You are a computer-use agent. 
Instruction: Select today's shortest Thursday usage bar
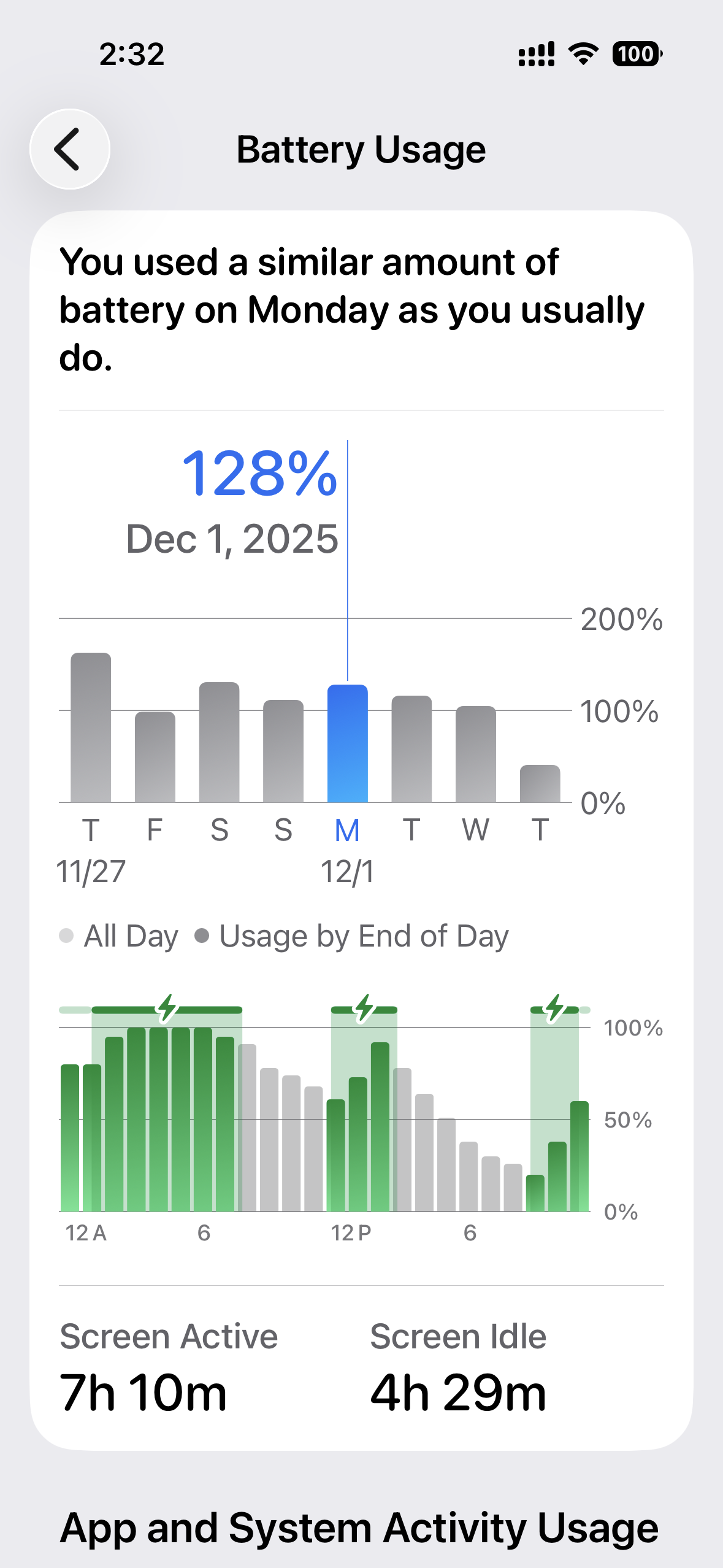[540, 783]
